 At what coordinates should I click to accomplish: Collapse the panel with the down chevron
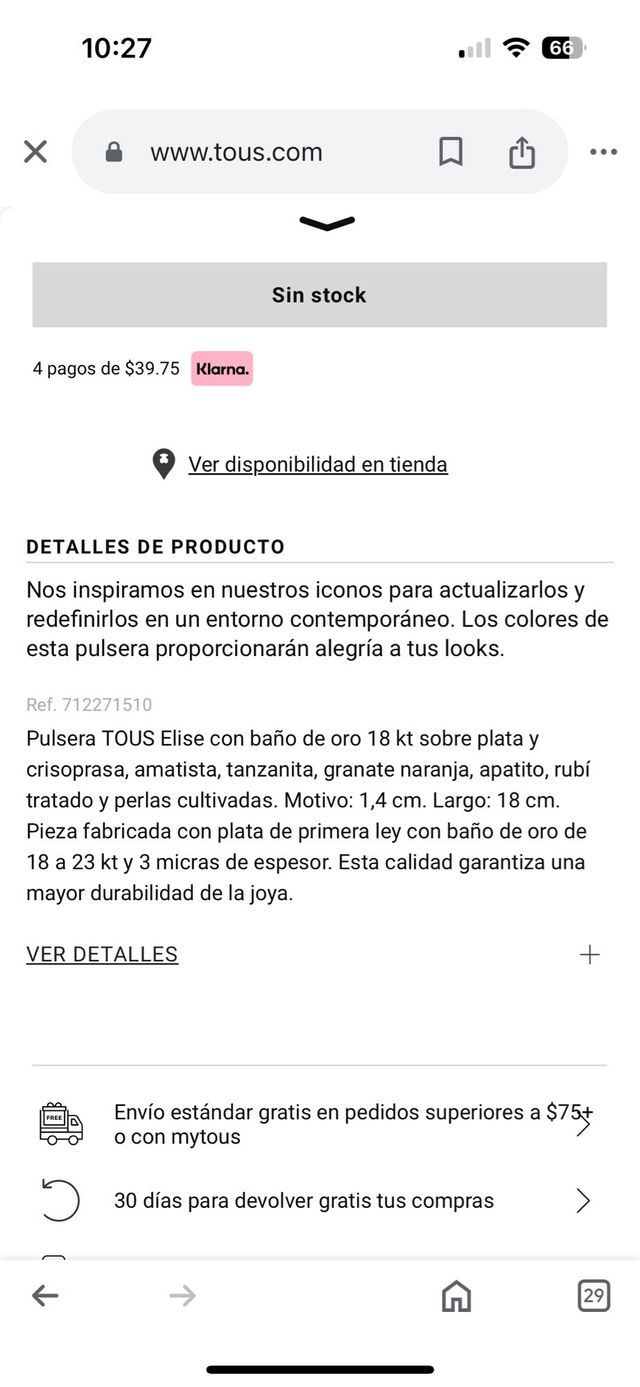click(x=327, y=224)
